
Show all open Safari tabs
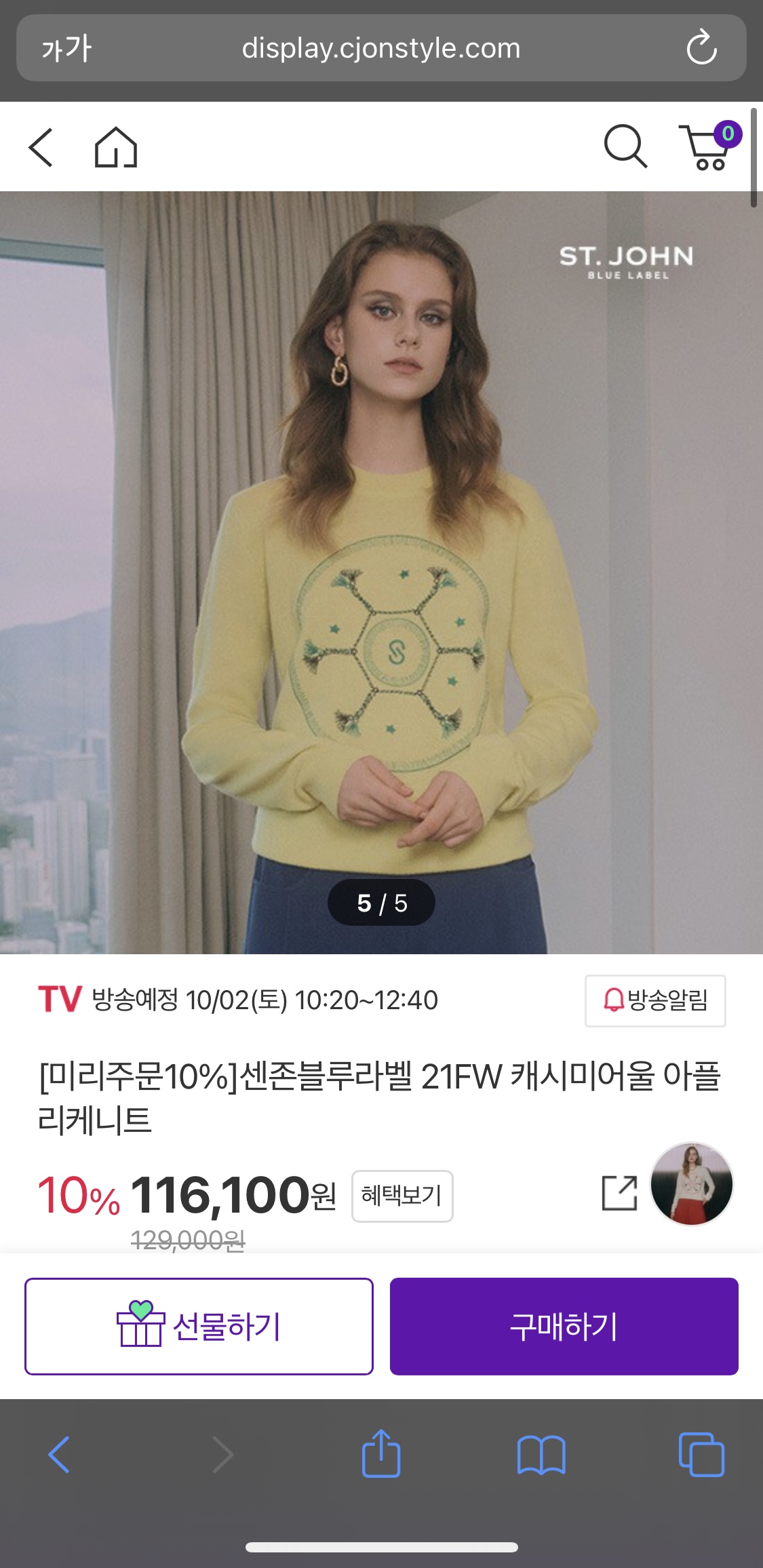tap(701, 1454)
